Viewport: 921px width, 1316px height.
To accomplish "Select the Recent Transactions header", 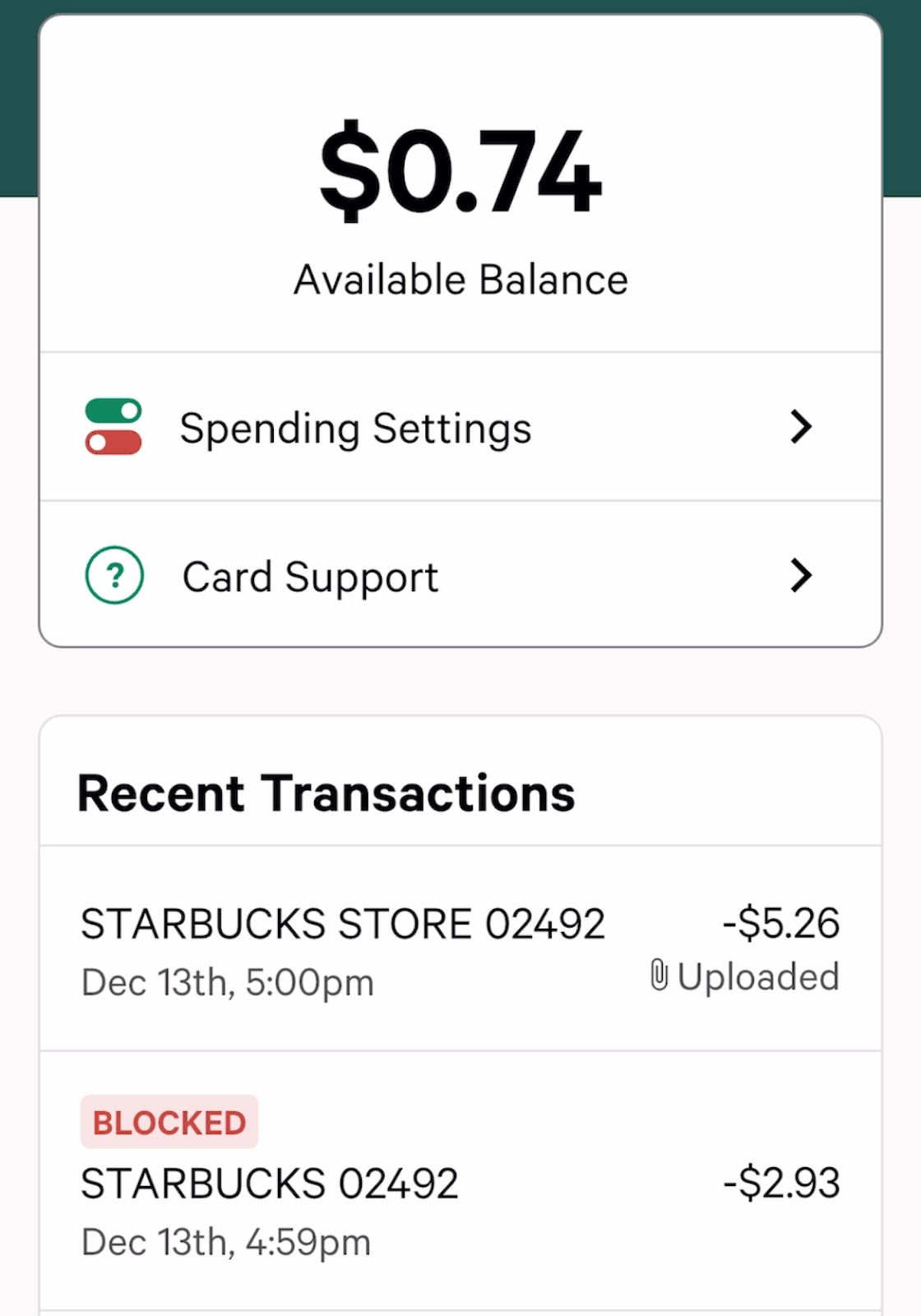I will click(x=327, y=792).
